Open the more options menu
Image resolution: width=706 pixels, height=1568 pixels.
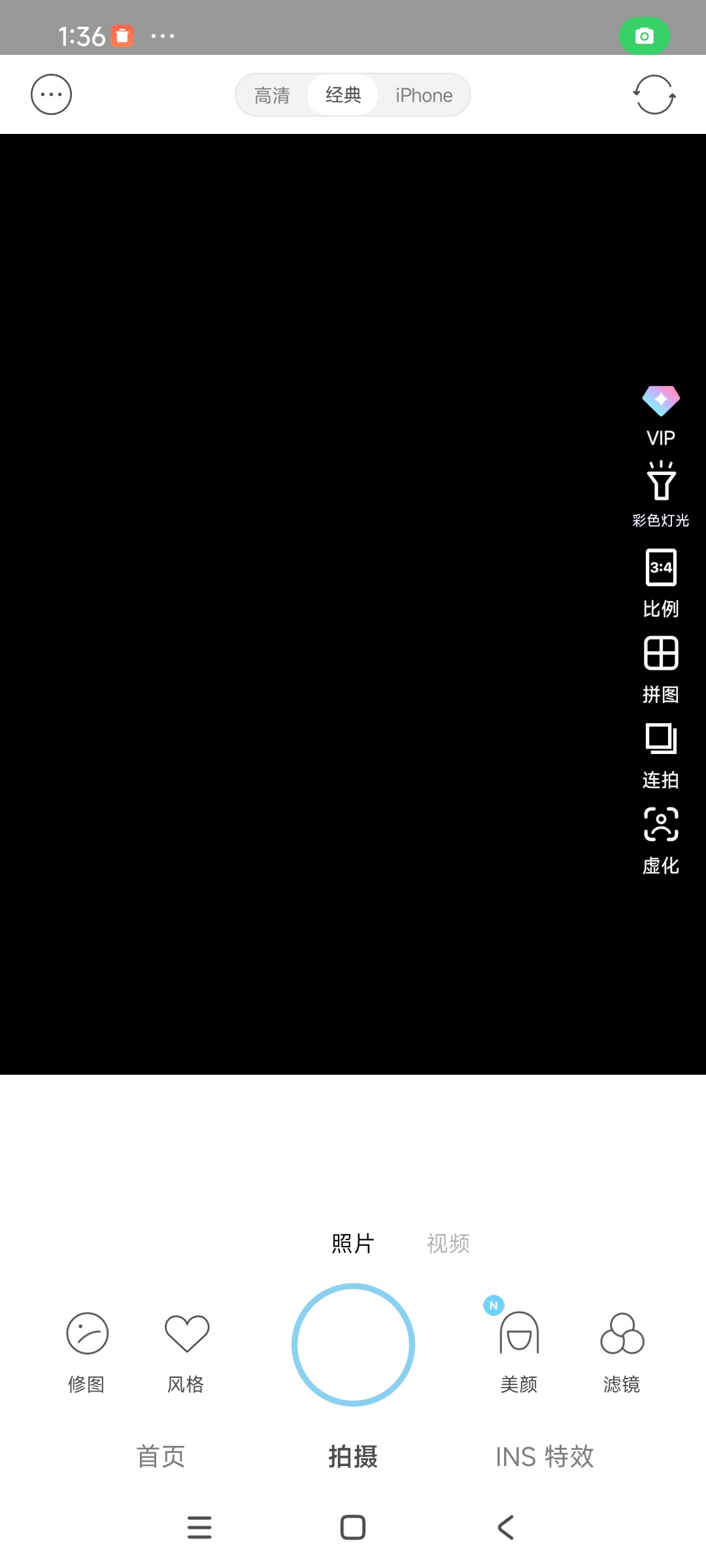[x=51, y=95]
